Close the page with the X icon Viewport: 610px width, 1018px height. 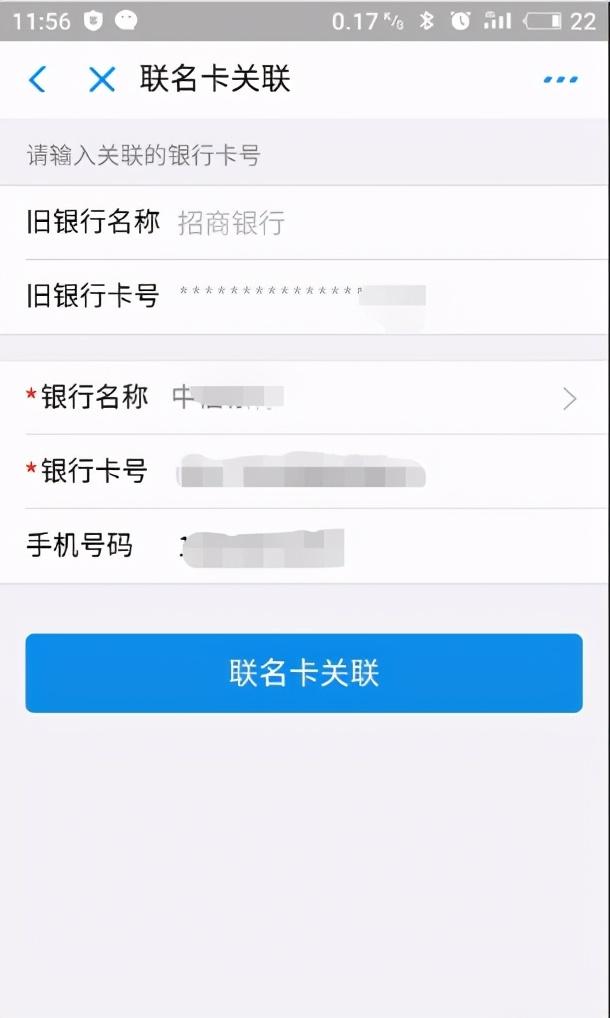(102, 80)
